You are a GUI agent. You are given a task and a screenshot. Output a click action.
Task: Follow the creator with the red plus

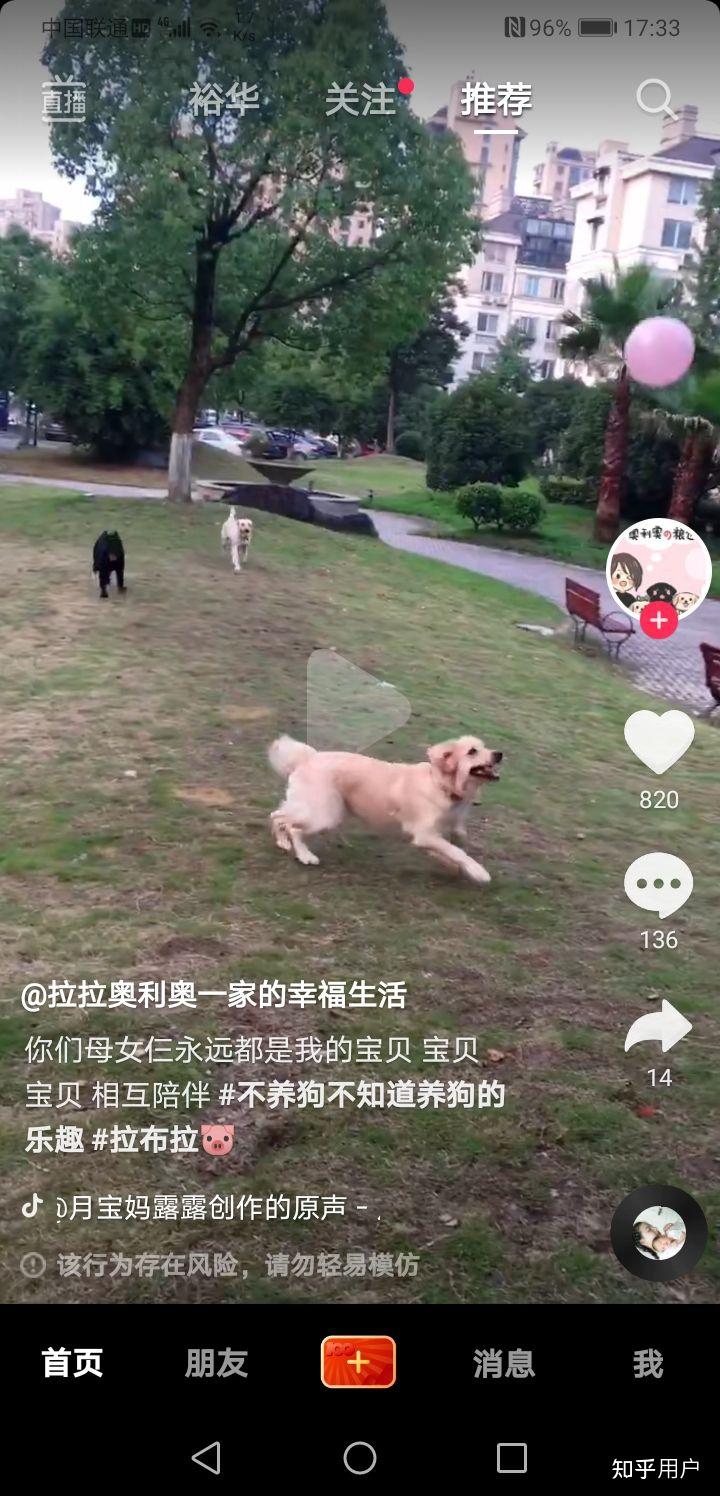tap(658, 621)
